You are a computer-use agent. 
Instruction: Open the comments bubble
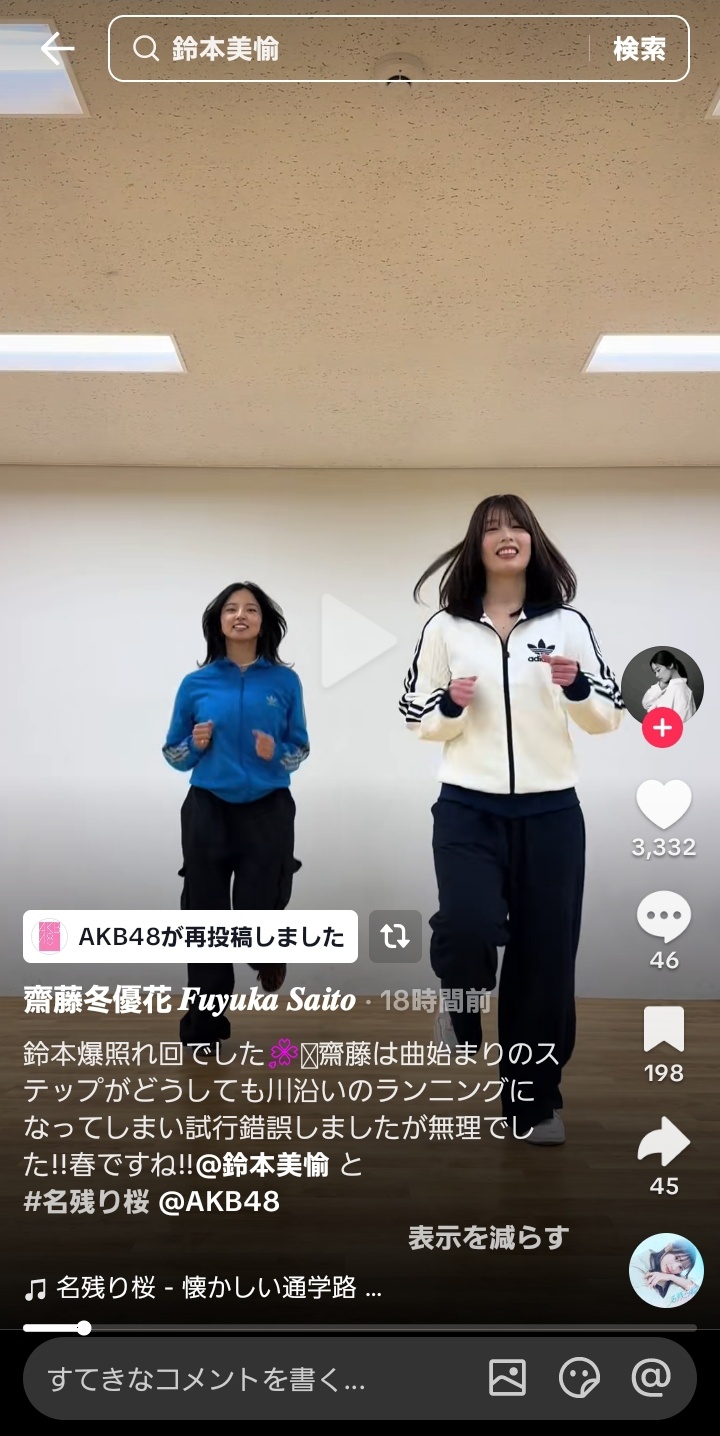point(663,918)
